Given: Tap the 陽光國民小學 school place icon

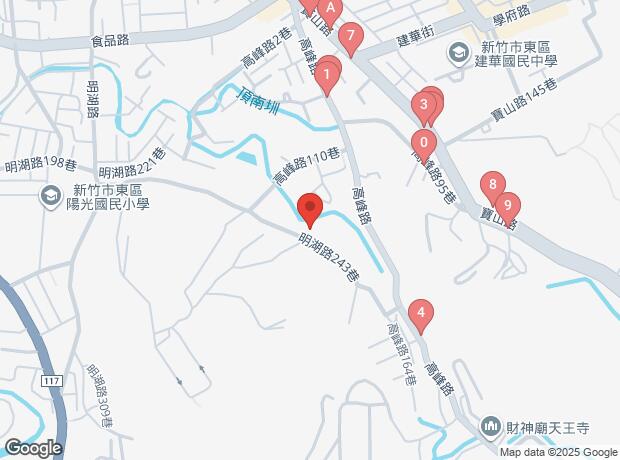Looking at the screenshot, I should pyautogui.click(x=48, y=195).
